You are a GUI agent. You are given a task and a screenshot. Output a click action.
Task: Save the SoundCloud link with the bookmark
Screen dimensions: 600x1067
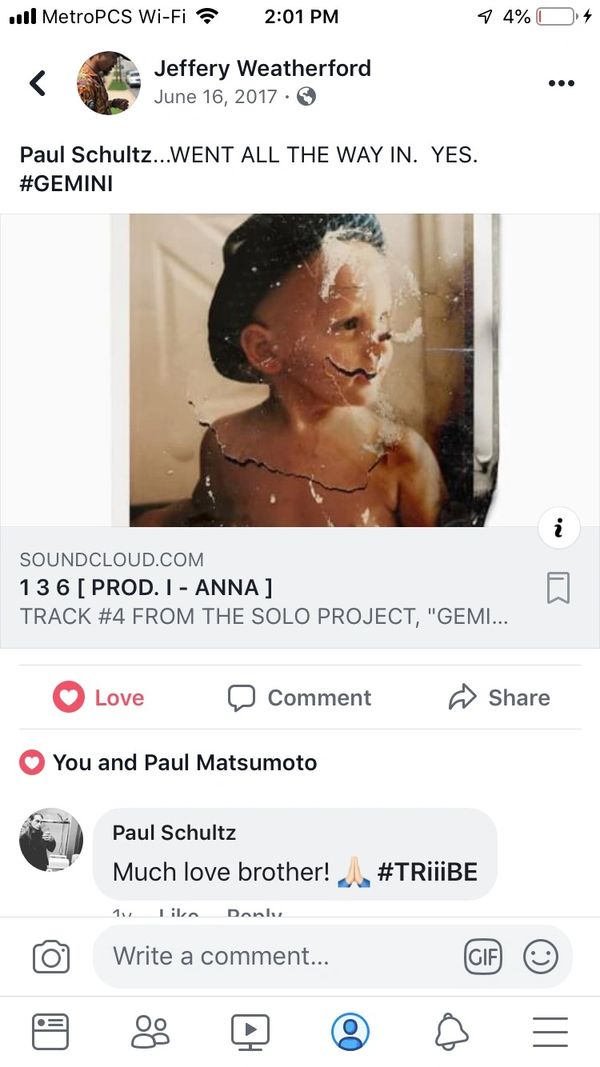[x=559, y=587]
